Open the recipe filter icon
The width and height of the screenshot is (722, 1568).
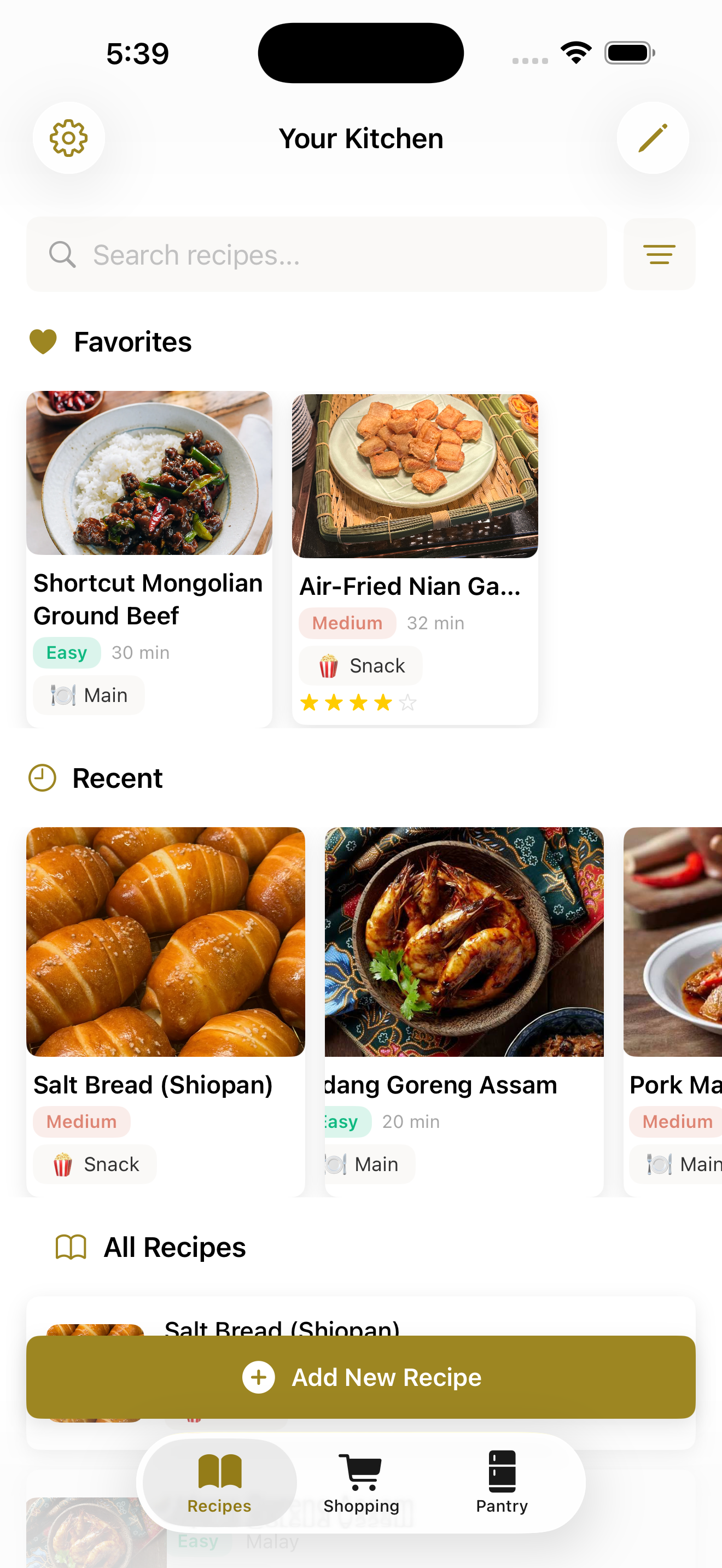659,254
